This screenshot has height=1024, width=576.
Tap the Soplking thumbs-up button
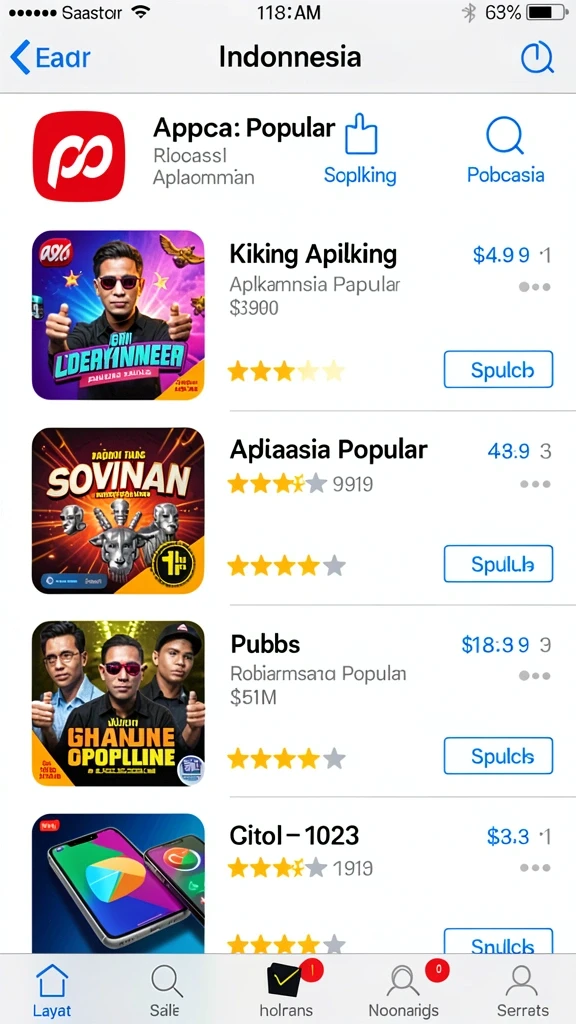click(360, 150)
